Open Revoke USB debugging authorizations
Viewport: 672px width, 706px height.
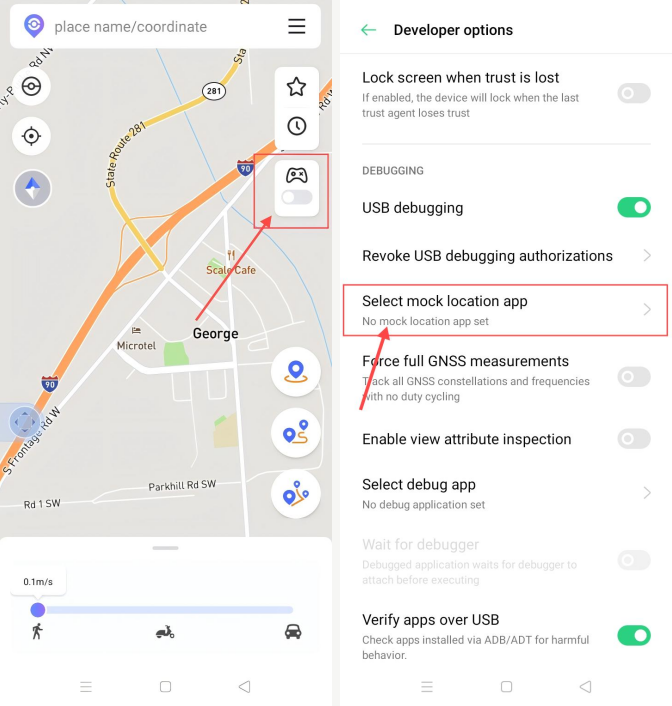[504, 256]
